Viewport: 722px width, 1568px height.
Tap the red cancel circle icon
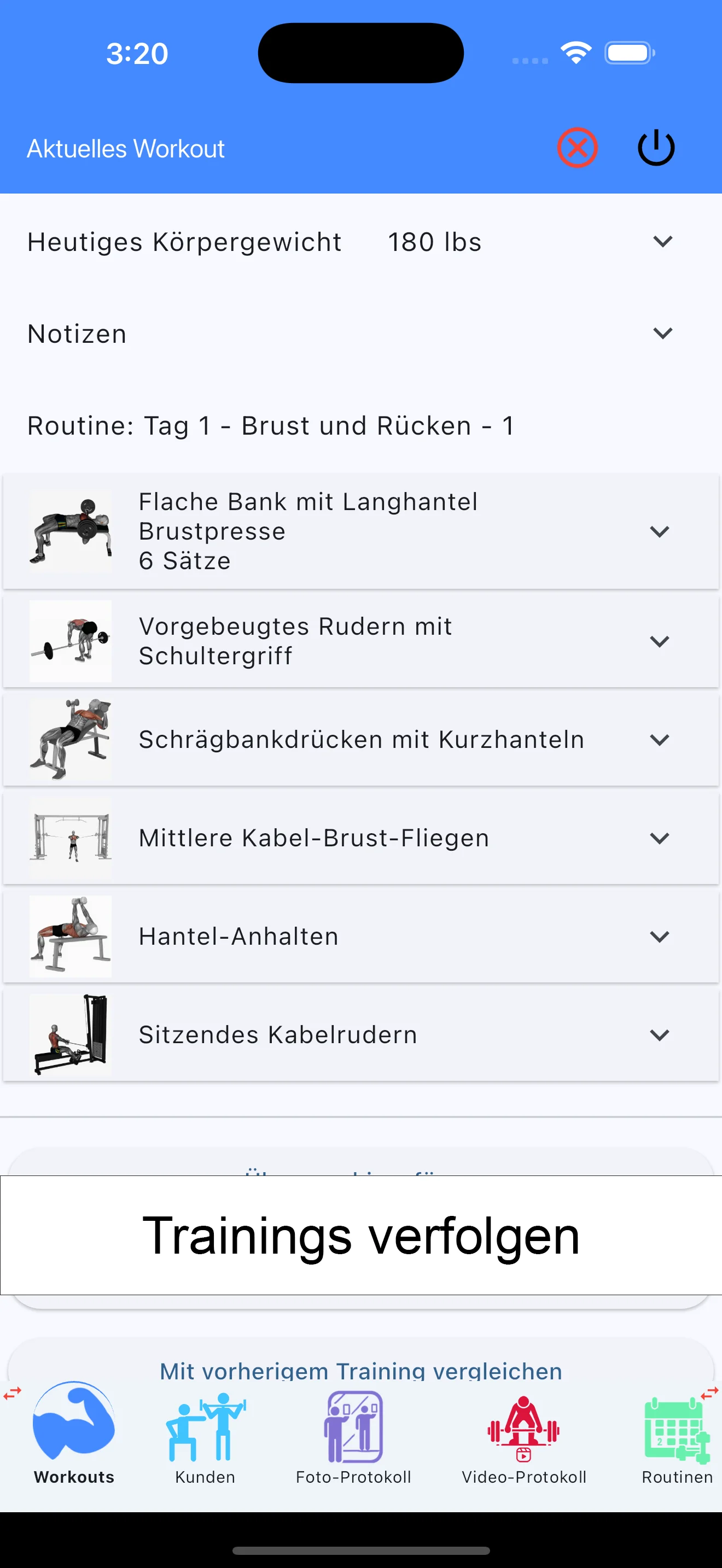pos(577,147)
